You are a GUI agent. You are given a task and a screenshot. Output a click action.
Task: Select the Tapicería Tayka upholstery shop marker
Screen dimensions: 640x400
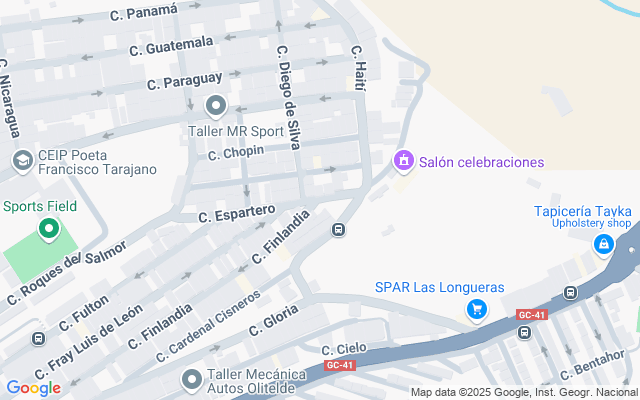(602, 247)
